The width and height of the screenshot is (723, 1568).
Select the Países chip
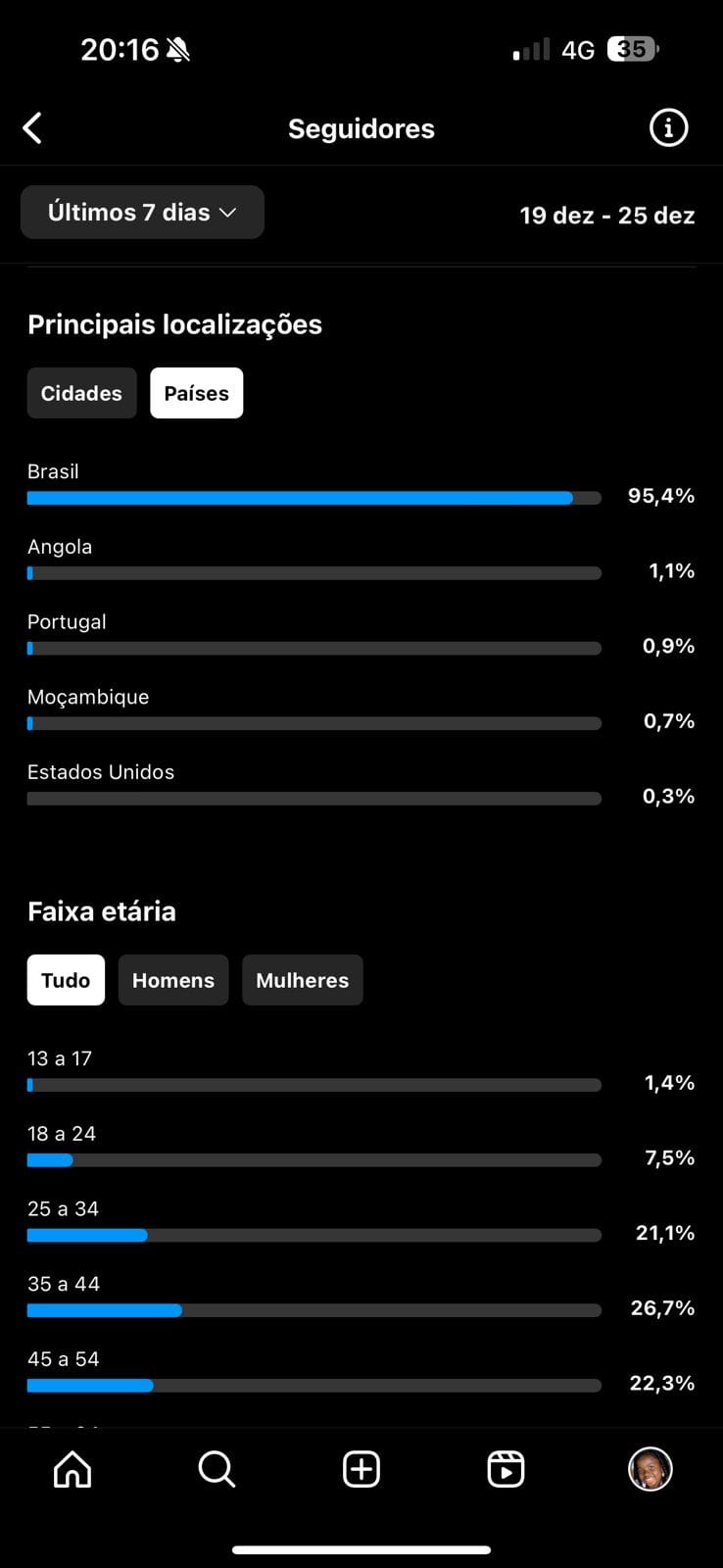[196, 393]
